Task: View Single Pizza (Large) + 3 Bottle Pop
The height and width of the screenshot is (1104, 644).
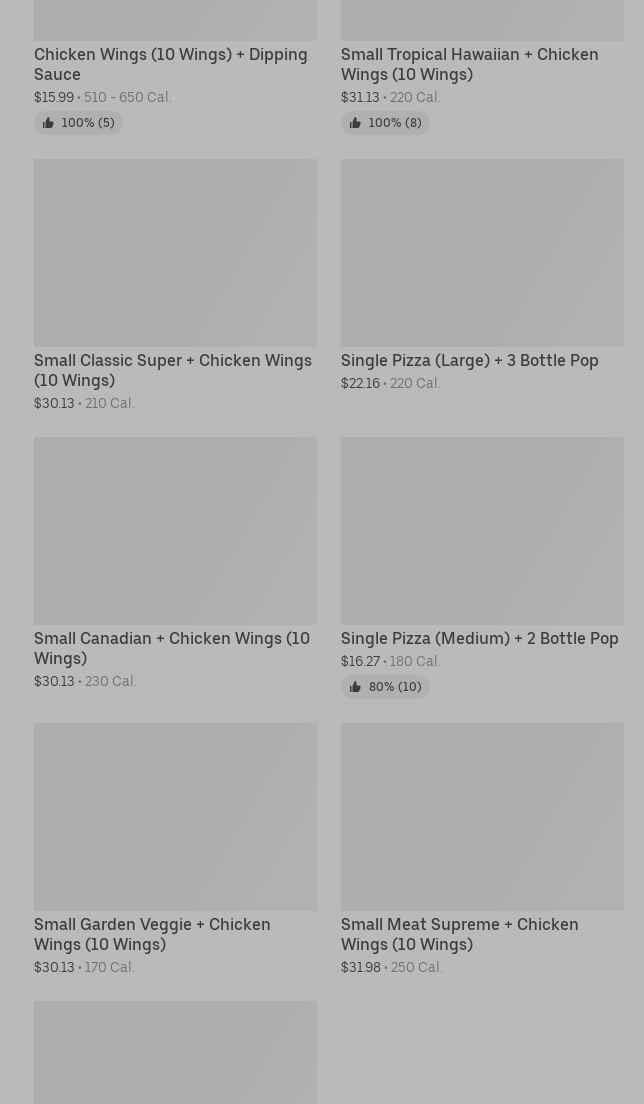Action: (469, 360)
